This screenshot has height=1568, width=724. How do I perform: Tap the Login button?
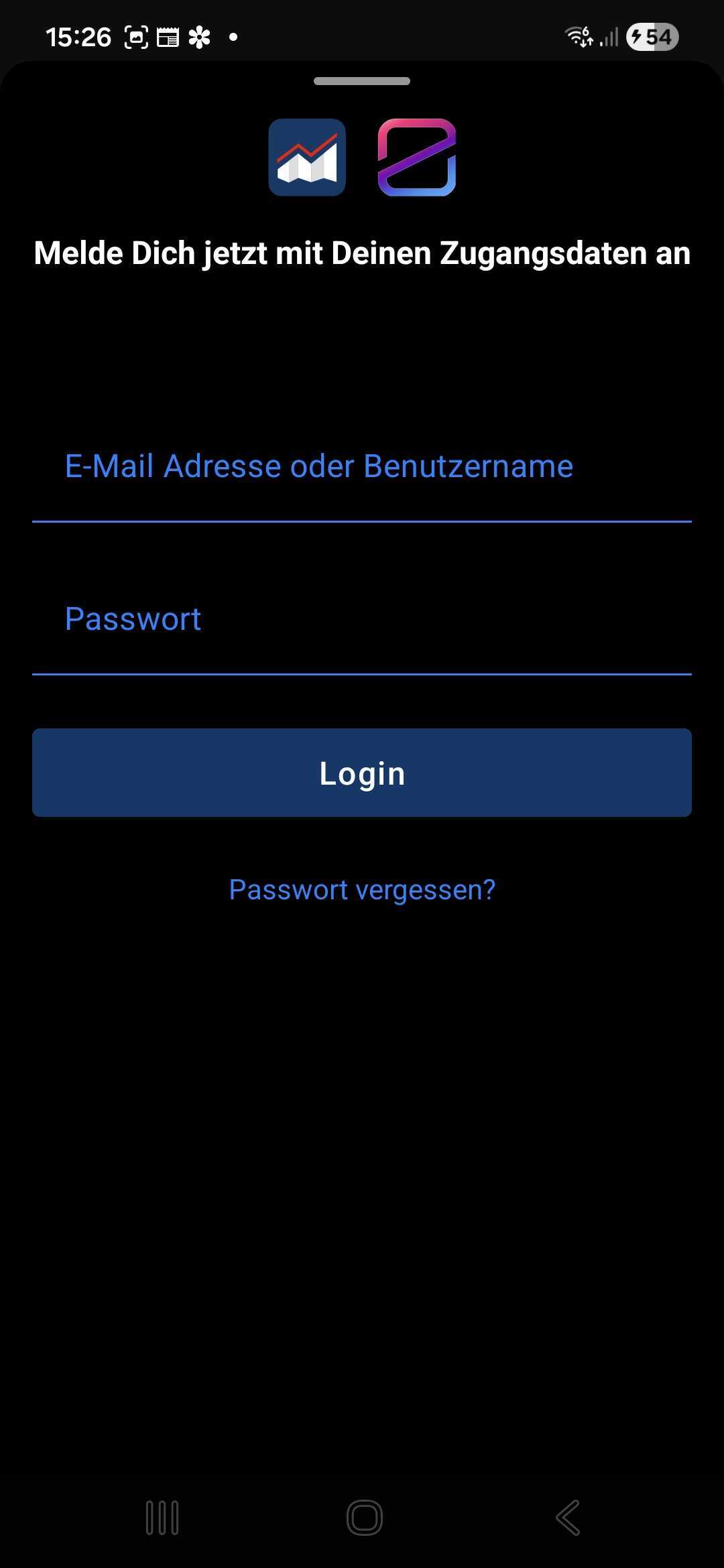click(x=362, y=773)
